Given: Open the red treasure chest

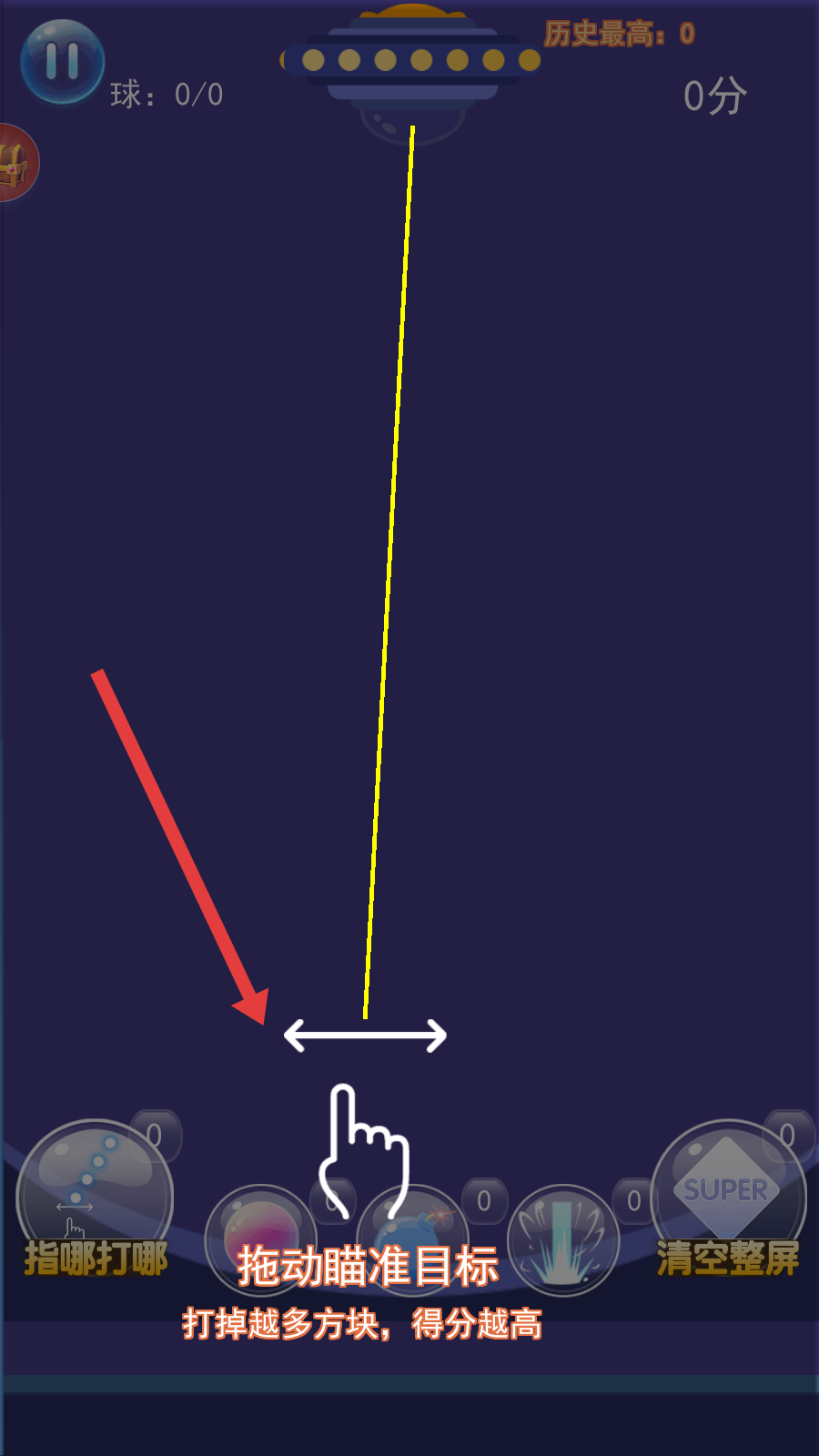Looking at the screenshot, I should [15, 164].
